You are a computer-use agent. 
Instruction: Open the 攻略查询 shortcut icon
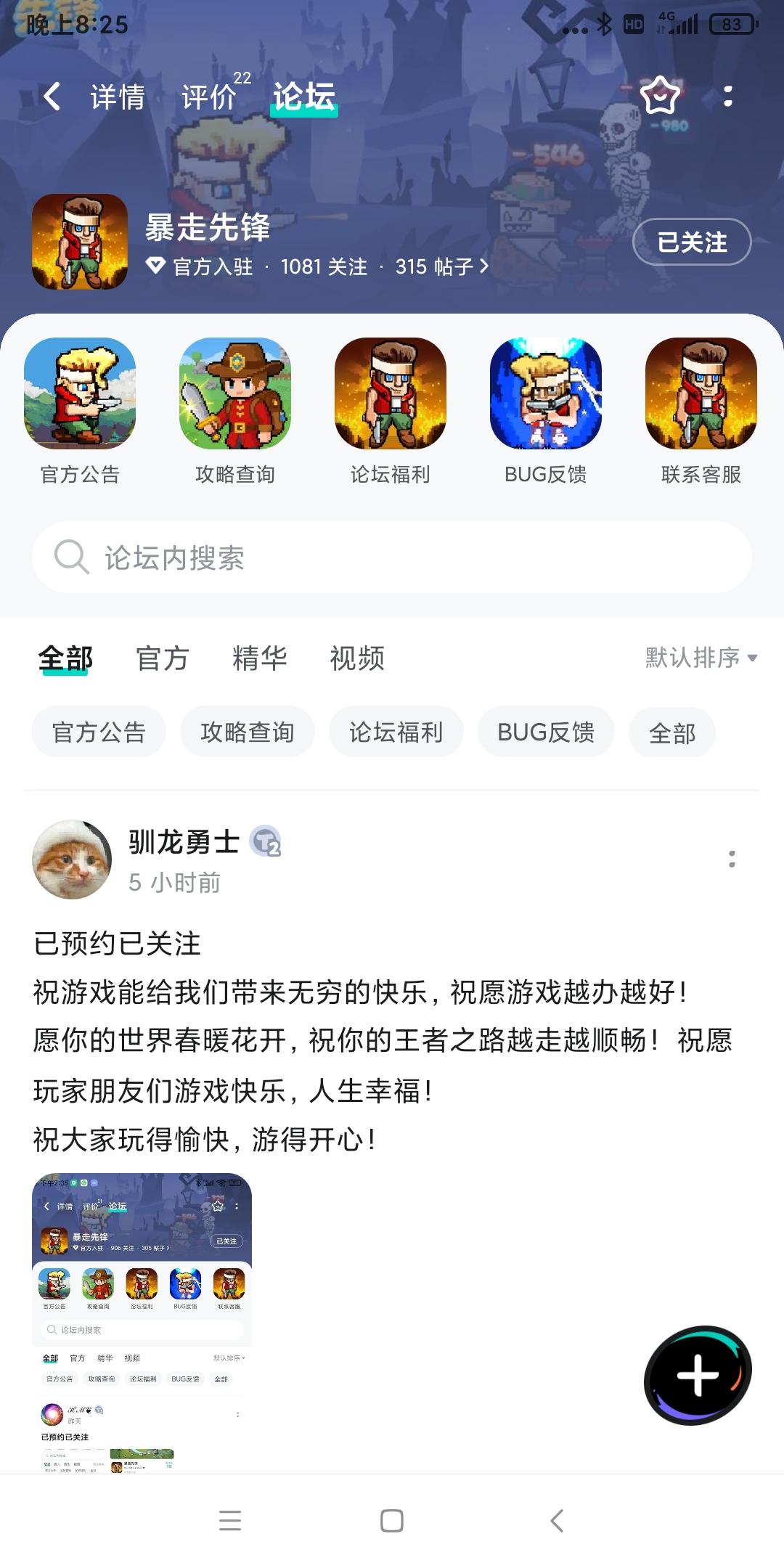pos(236,395)
